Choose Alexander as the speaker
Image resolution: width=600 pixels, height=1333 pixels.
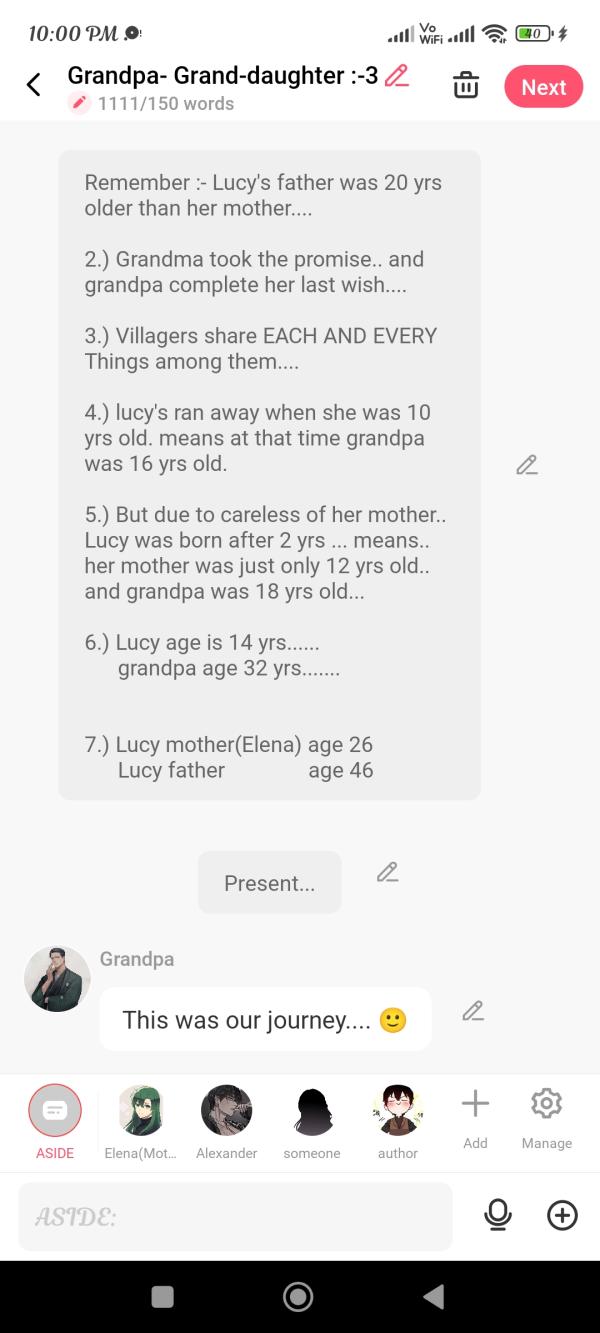226,1111
